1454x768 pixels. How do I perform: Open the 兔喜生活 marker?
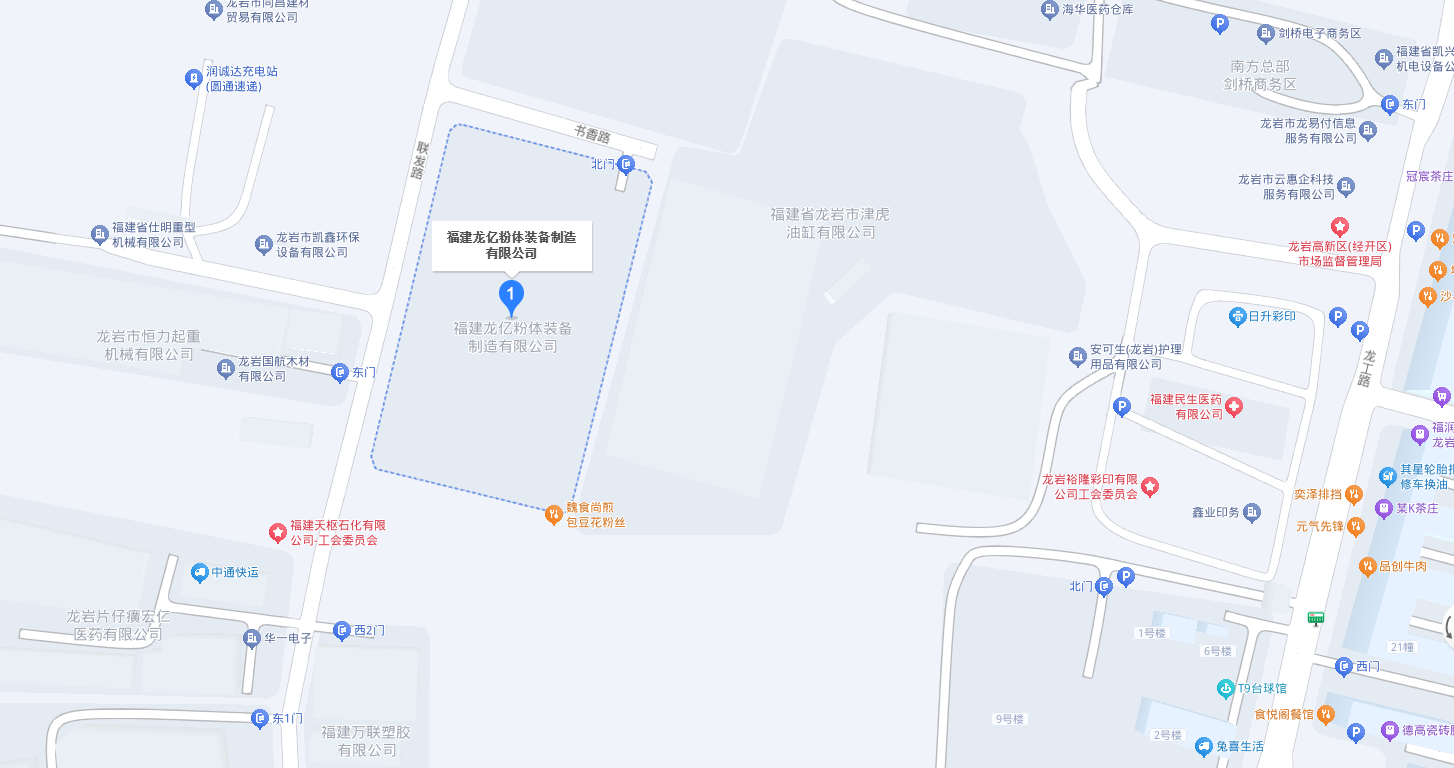click(x=1204, y=746)
